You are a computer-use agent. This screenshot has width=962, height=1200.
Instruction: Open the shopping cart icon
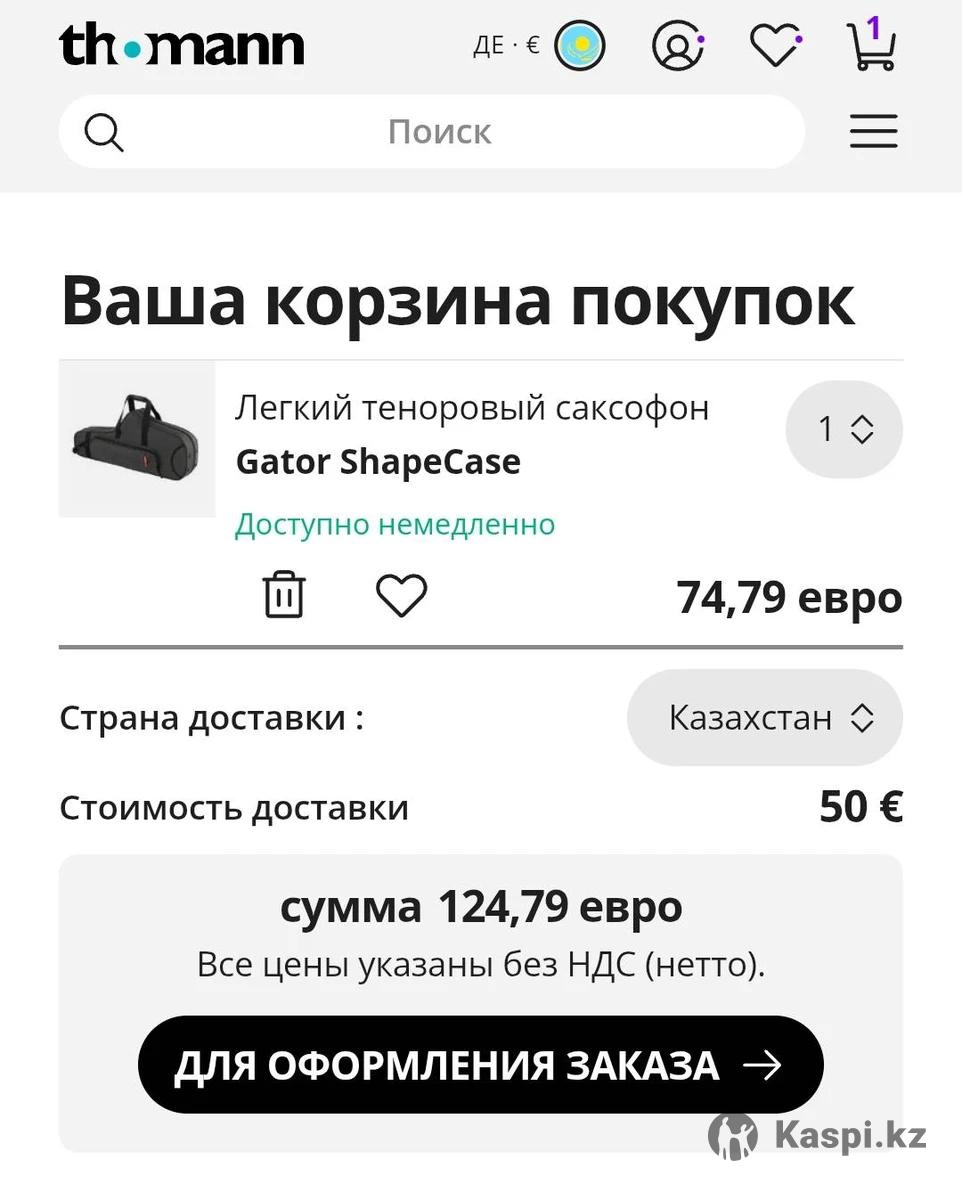870,46
